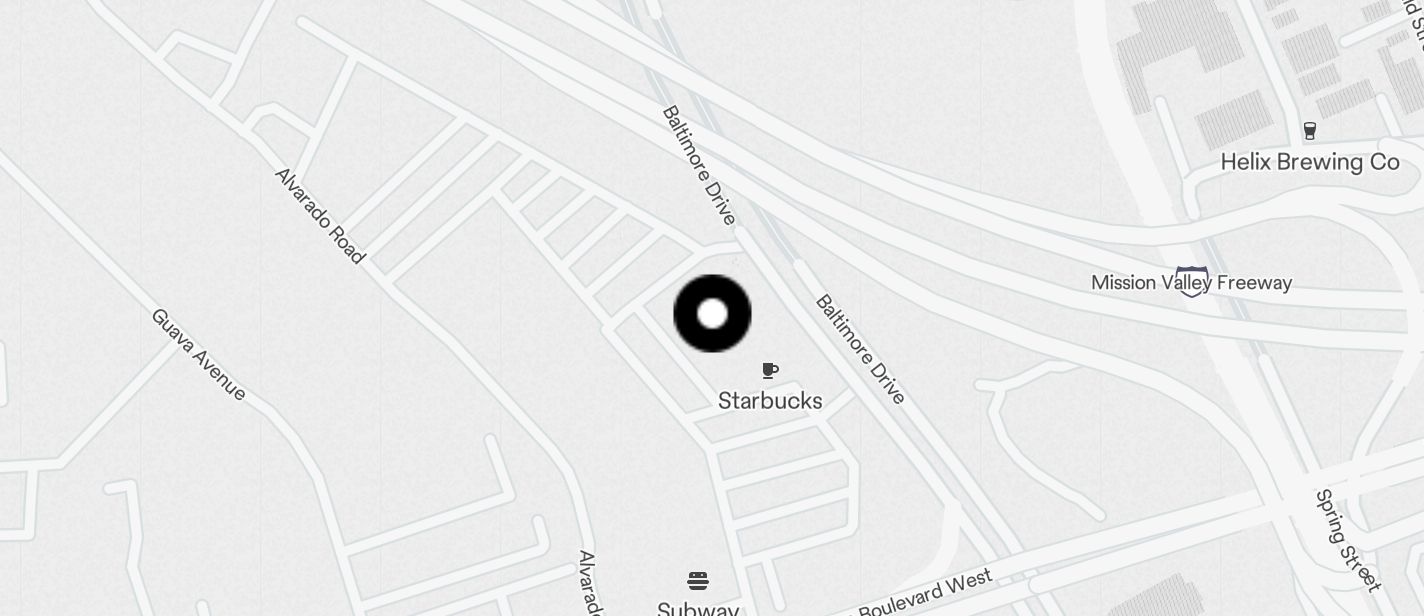Open the Subway place marker

[x=698, y=582]
